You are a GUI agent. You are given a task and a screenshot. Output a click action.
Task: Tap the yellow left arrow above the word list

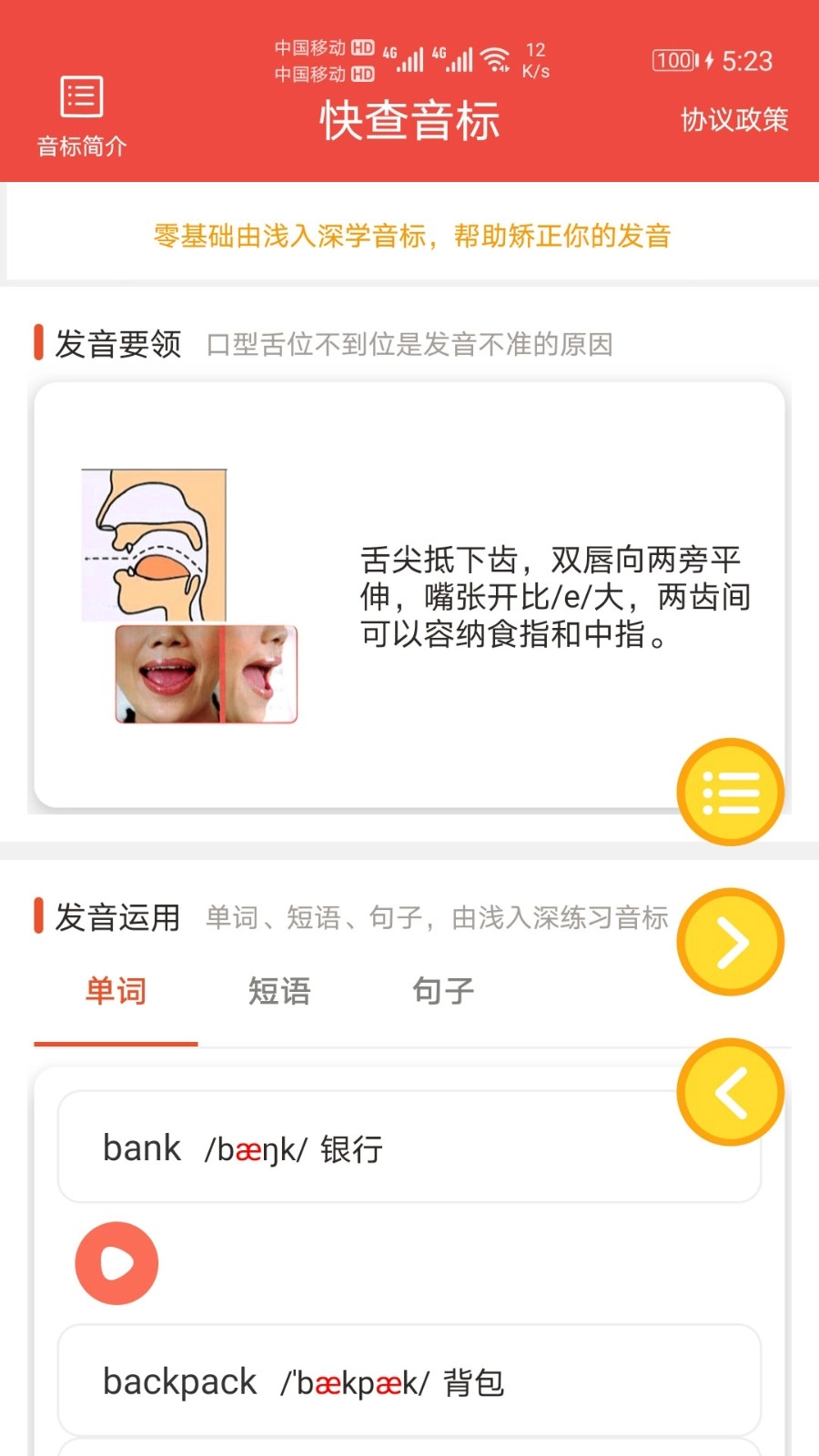coord(731,1092)
